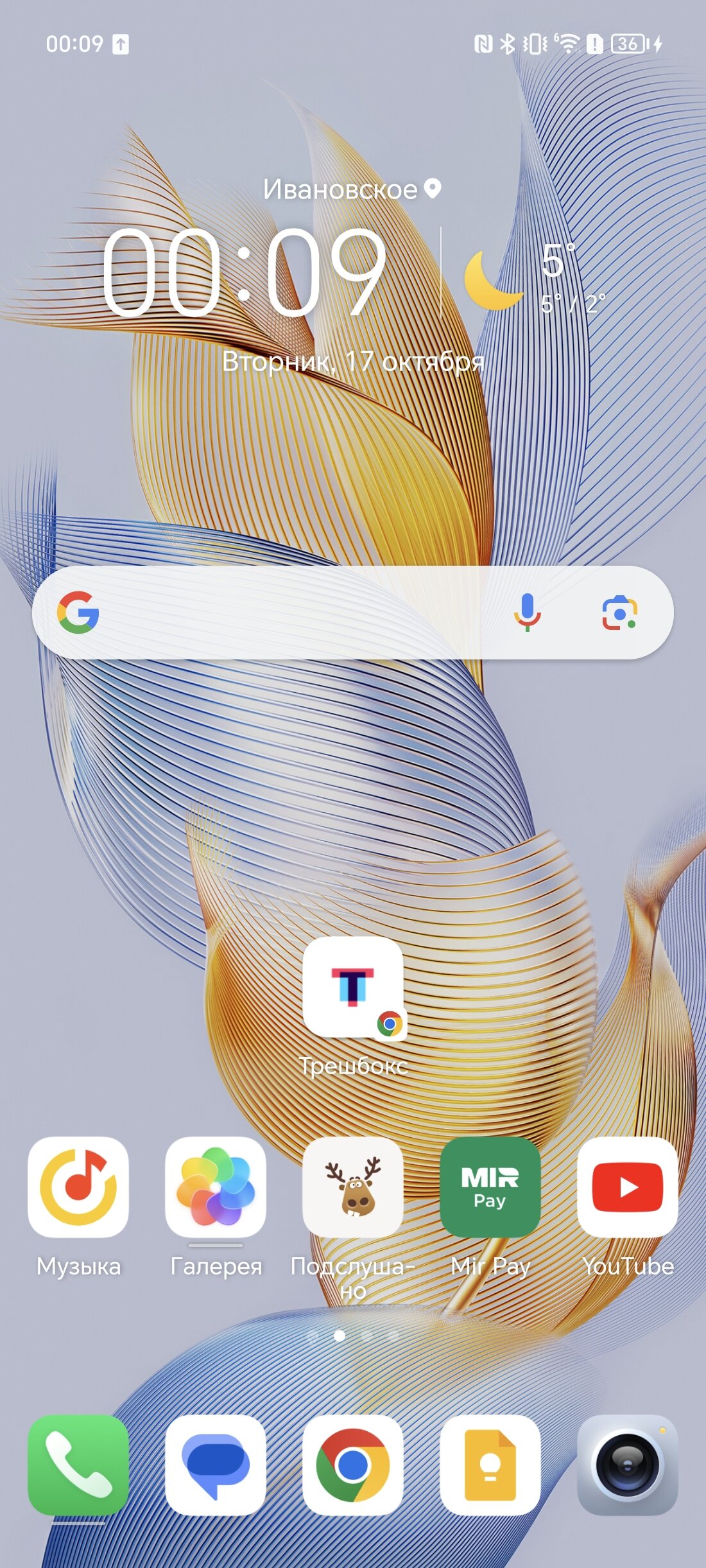706x1568 pixels.
Task: Open the Трешбокс shortcut
Action: (x=353, y=987)
